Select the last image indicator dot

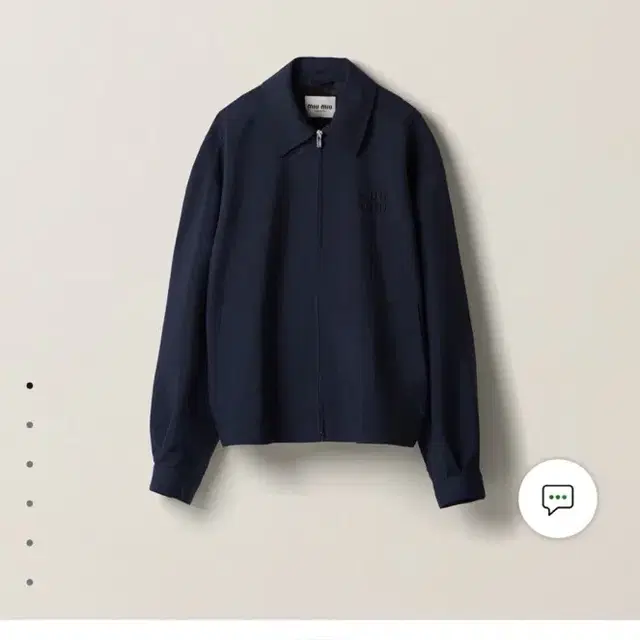point(30,582)
